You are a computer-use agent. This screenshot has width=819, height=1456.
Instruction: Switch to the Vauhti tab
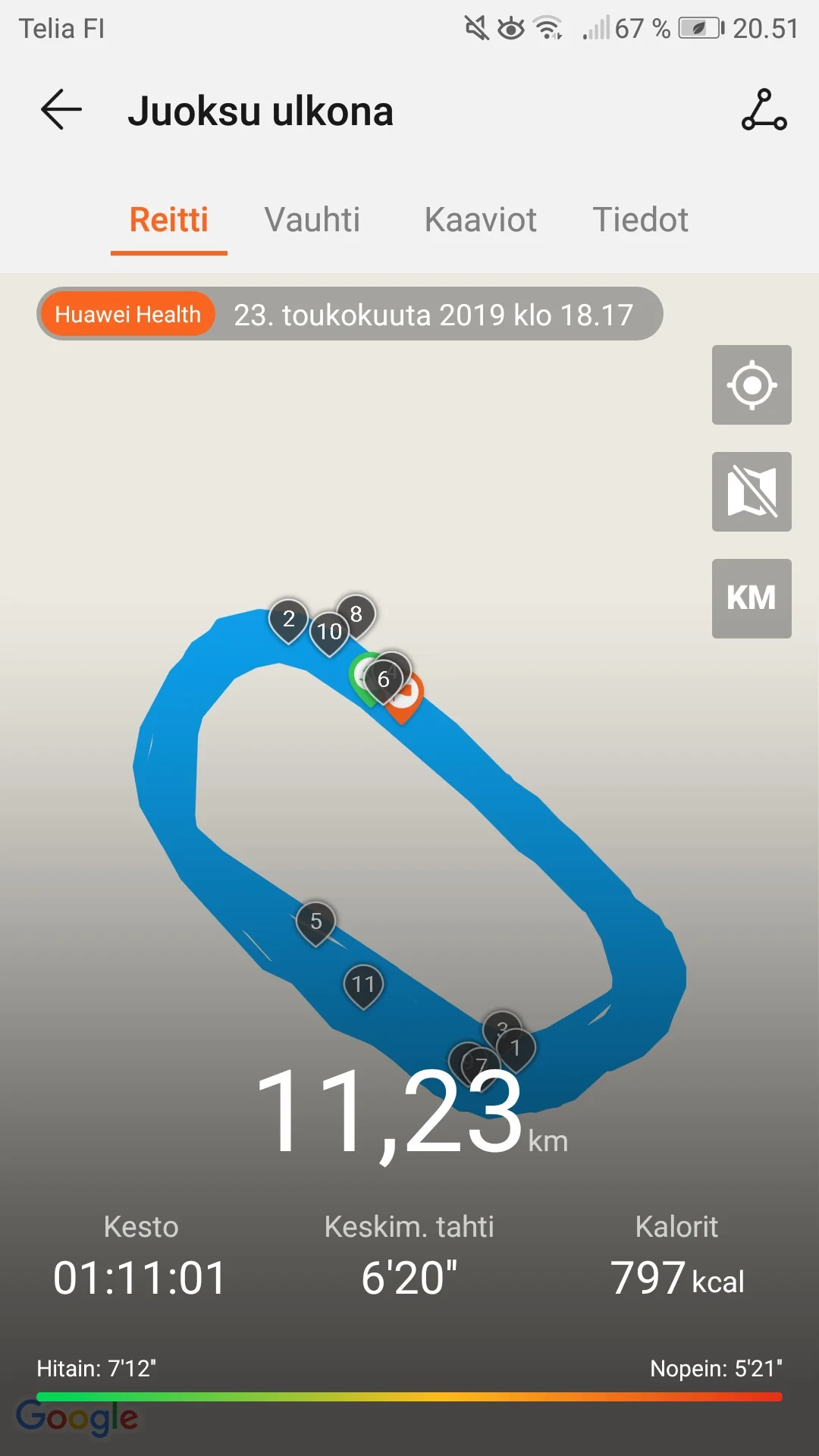[312, 220]
